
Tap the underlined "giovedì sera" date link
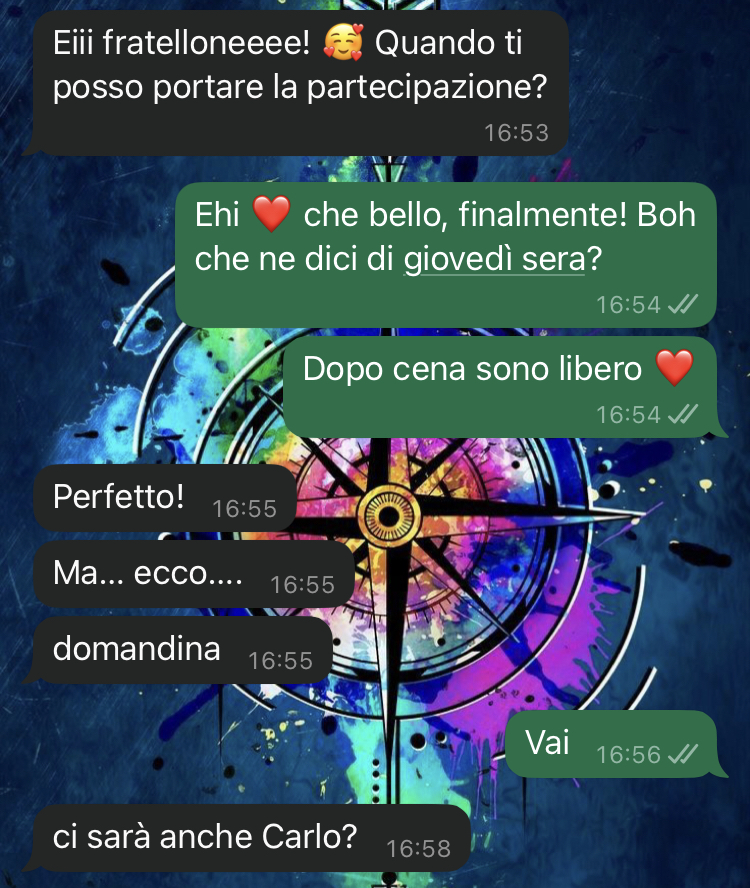[494, 260]
